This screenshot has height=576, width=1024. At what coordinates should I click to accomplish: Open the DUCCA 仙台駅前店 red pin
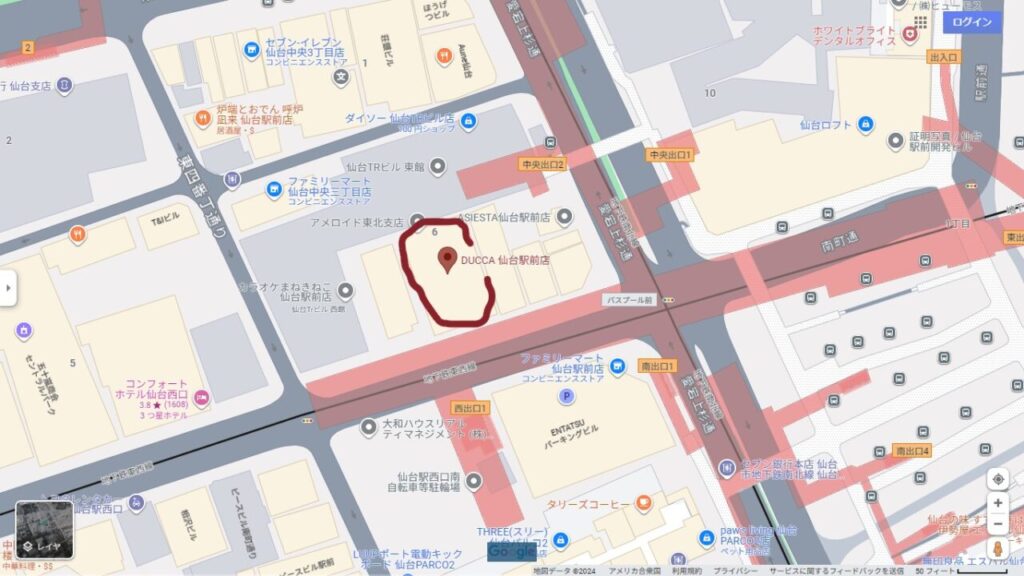click(x=447, y=259)
